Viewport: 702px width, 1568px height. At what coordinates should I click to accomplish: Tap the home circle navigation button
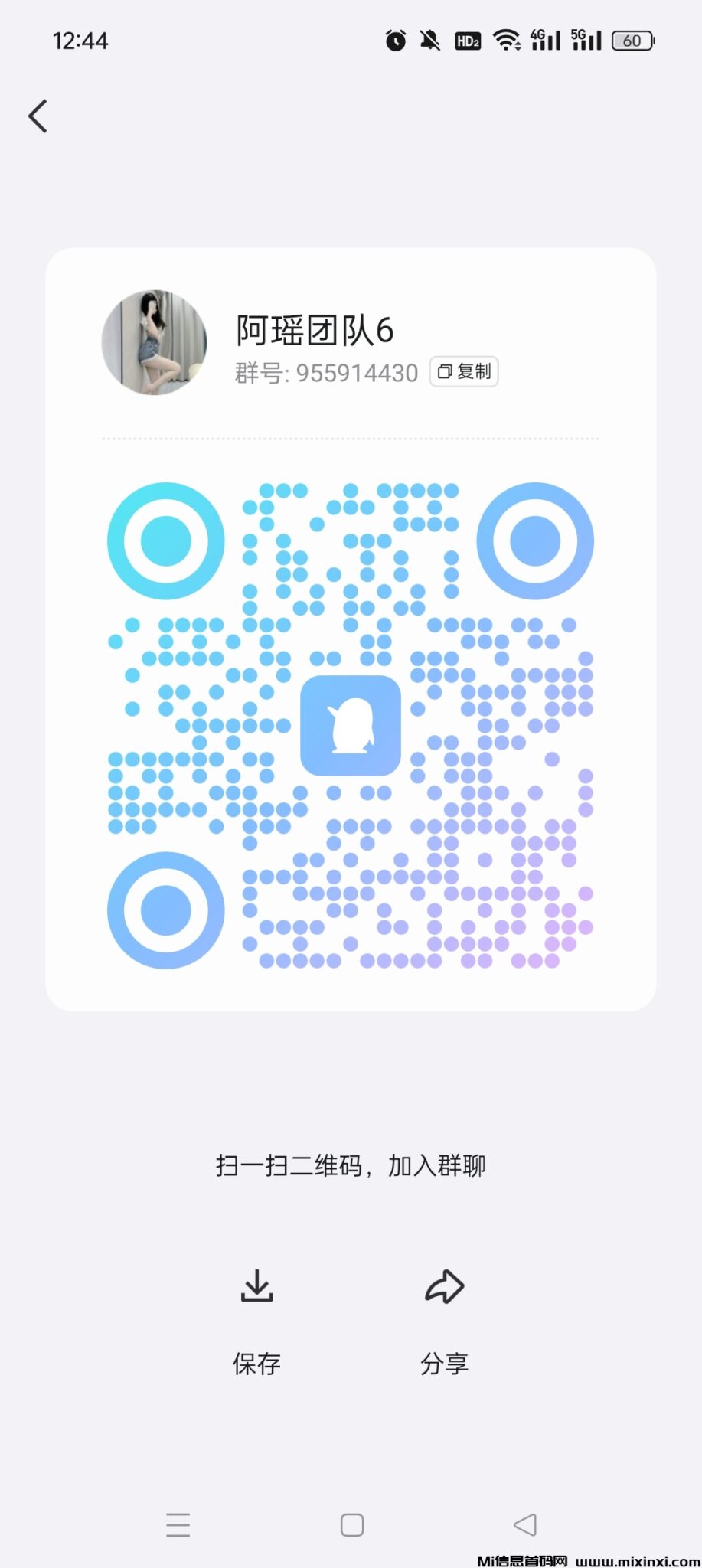(351, 1525)
